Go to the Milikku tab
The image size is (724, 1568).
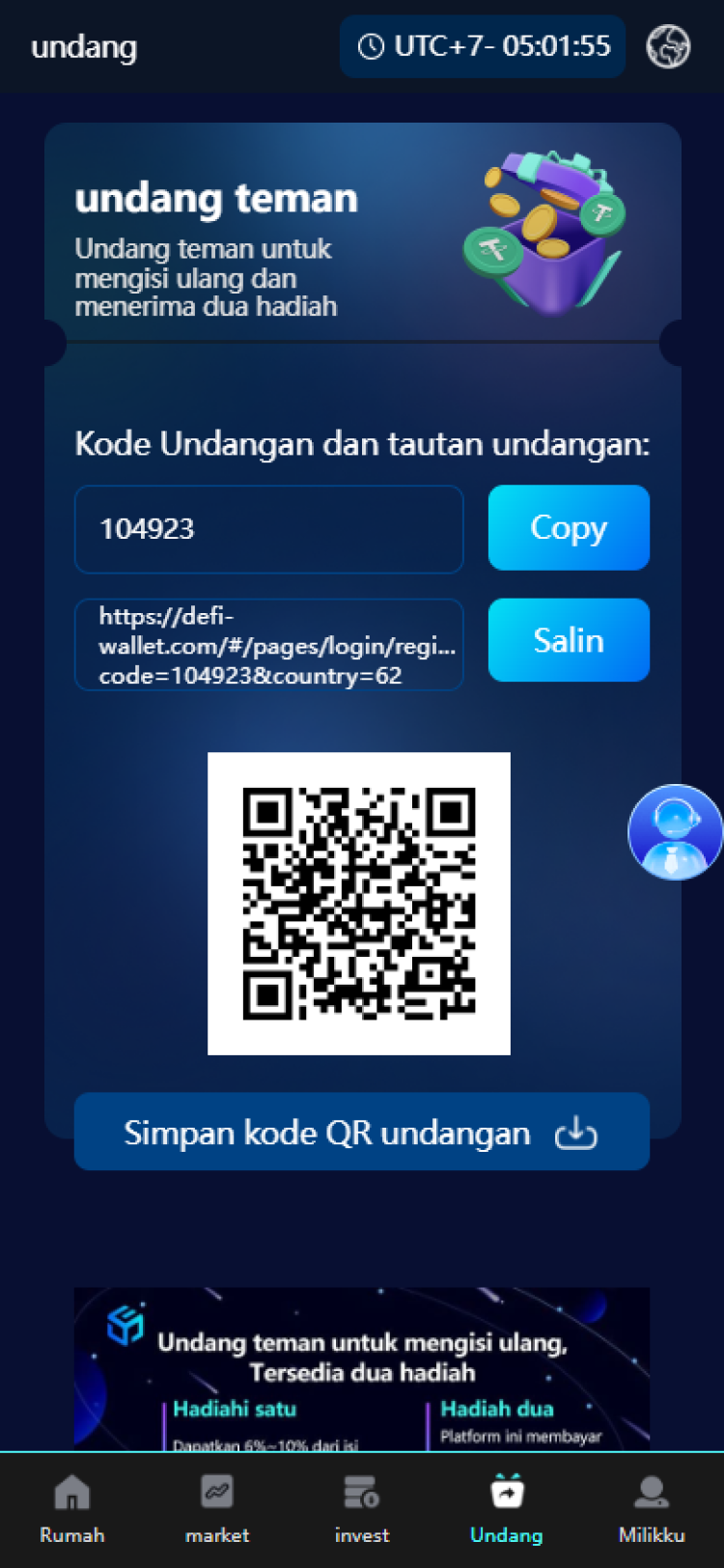tap(652, 1508)
